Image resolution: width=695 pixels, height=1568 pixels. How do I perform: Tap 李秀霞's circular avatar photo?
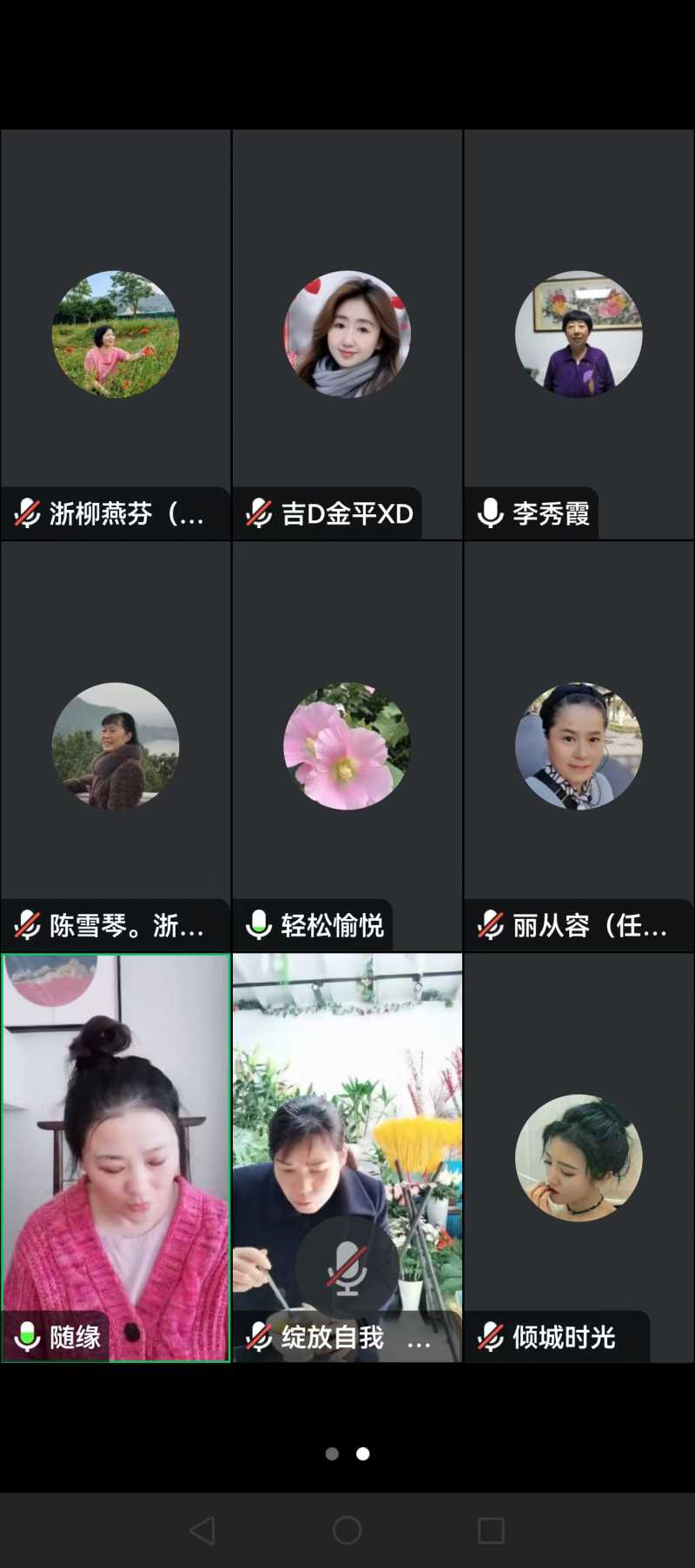coord(579,334)
